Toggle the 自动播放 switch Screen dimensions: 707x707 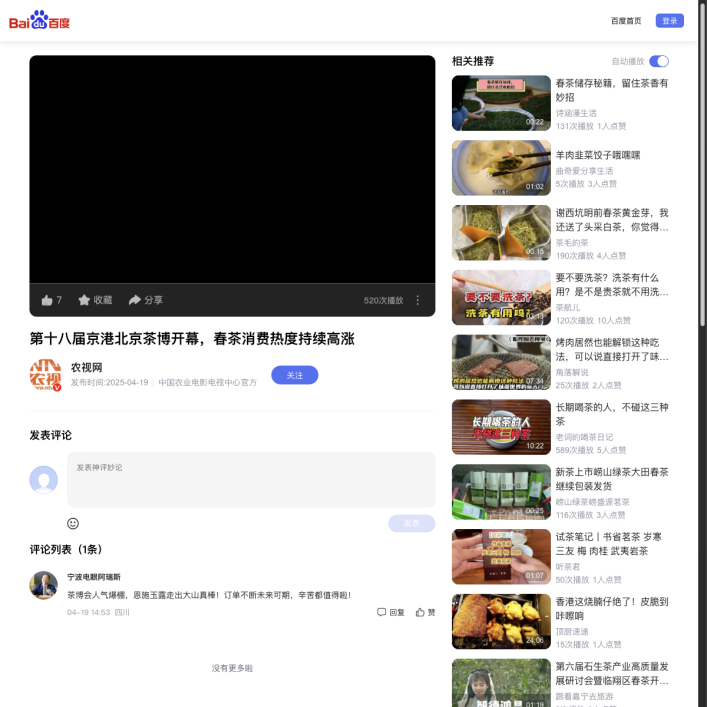coord(658,61)
